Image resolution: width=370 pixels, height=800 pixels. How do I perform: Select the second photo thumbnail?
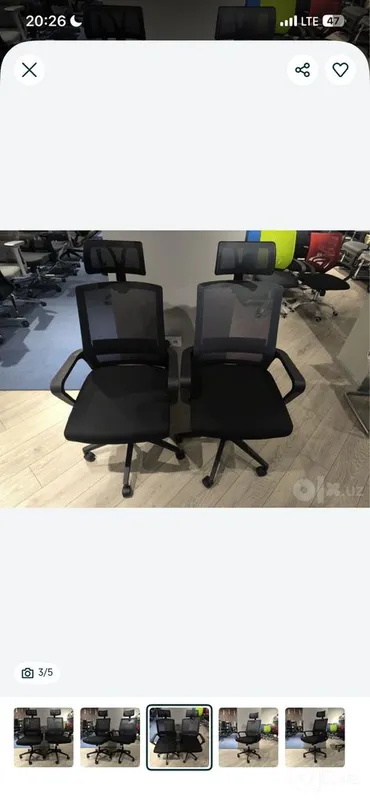click(x=110, y=737)
